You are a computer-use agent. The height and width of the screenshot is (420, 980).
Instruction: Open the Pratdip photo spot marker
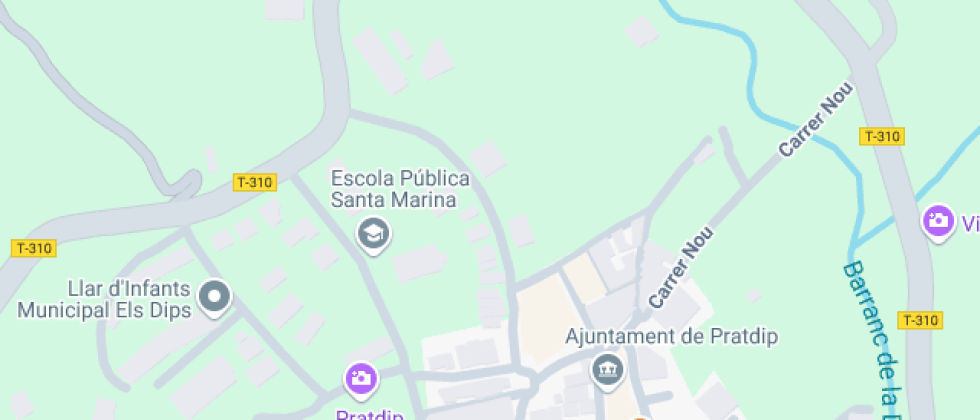click(361, 379)
